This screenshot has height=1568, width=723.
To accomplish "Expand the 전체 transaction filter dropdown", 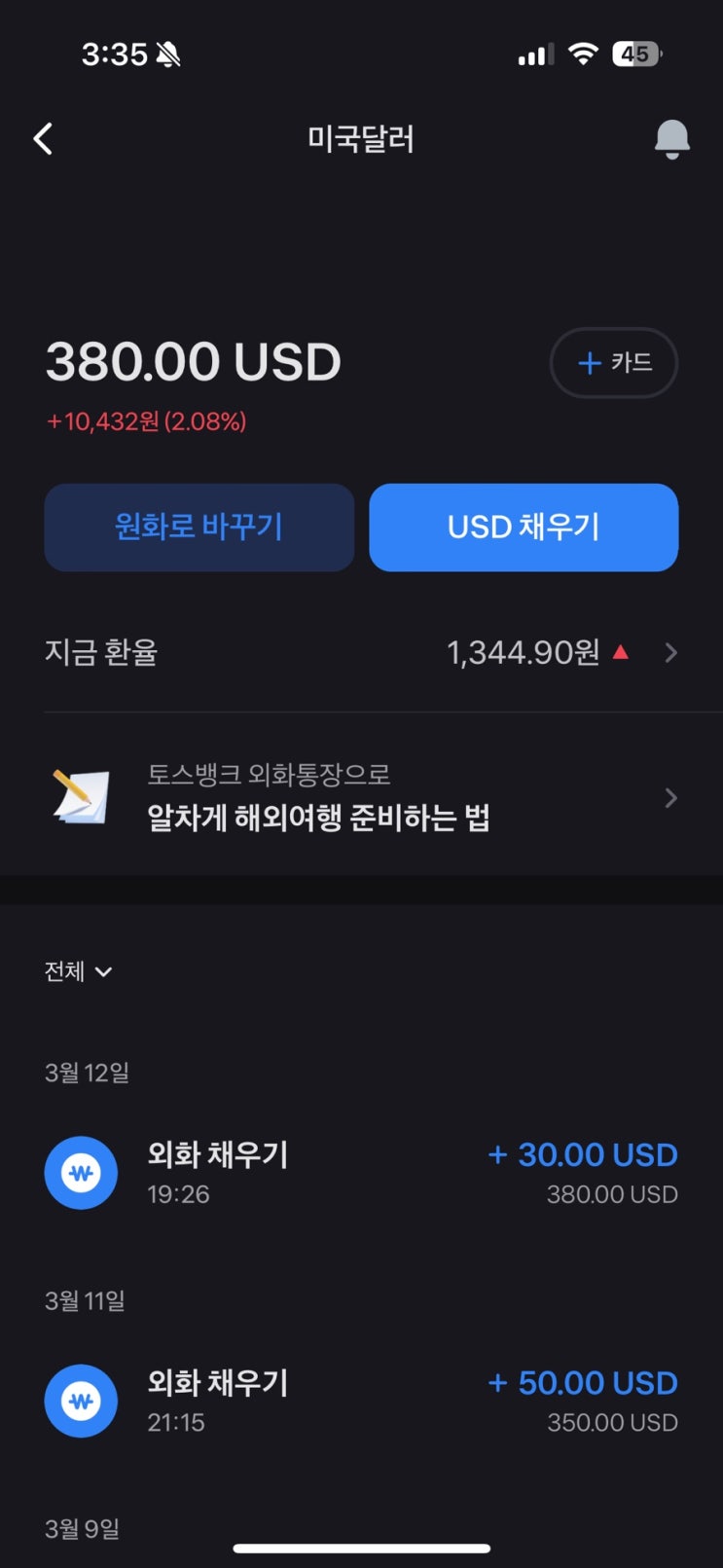I will 78,971.
